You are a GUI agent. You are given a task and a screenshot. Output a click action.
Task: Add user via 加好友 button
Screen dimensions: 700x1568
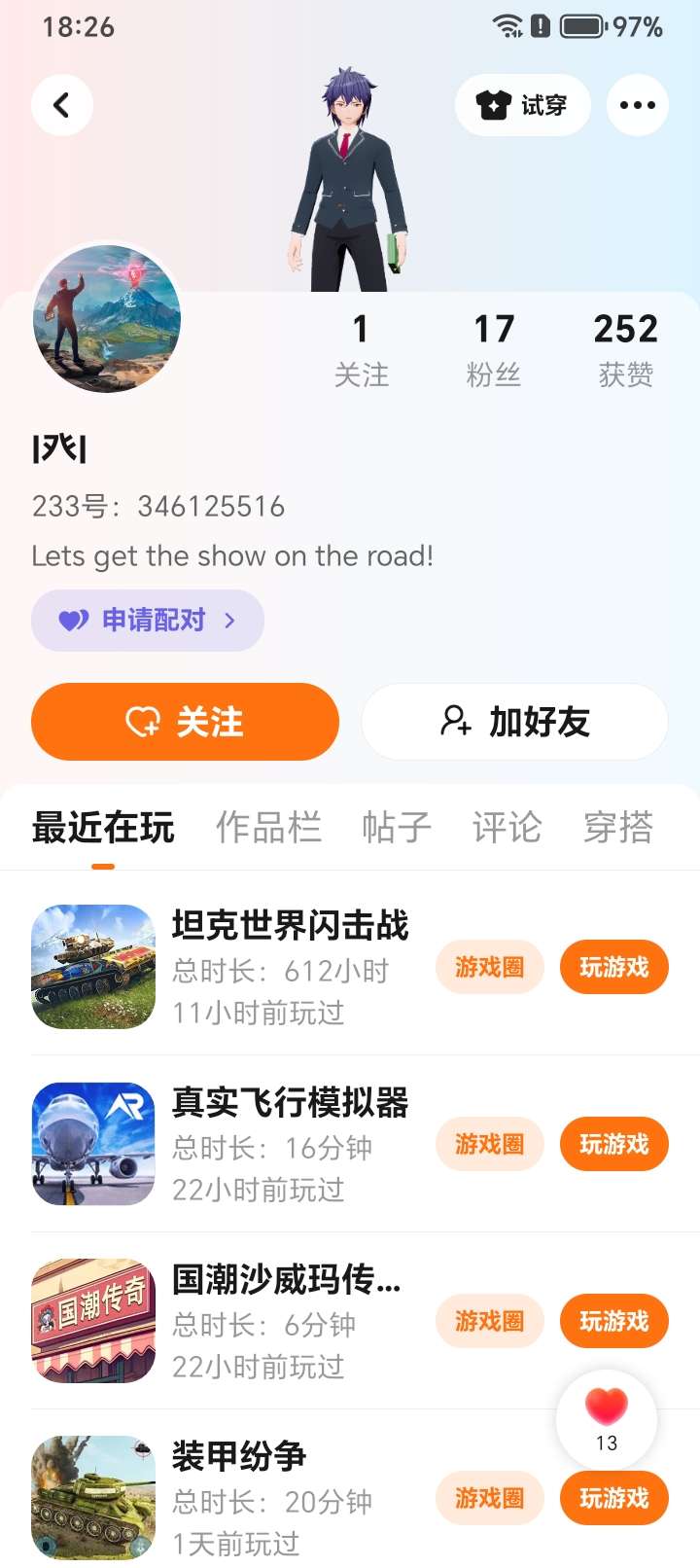tap(514, 722)
